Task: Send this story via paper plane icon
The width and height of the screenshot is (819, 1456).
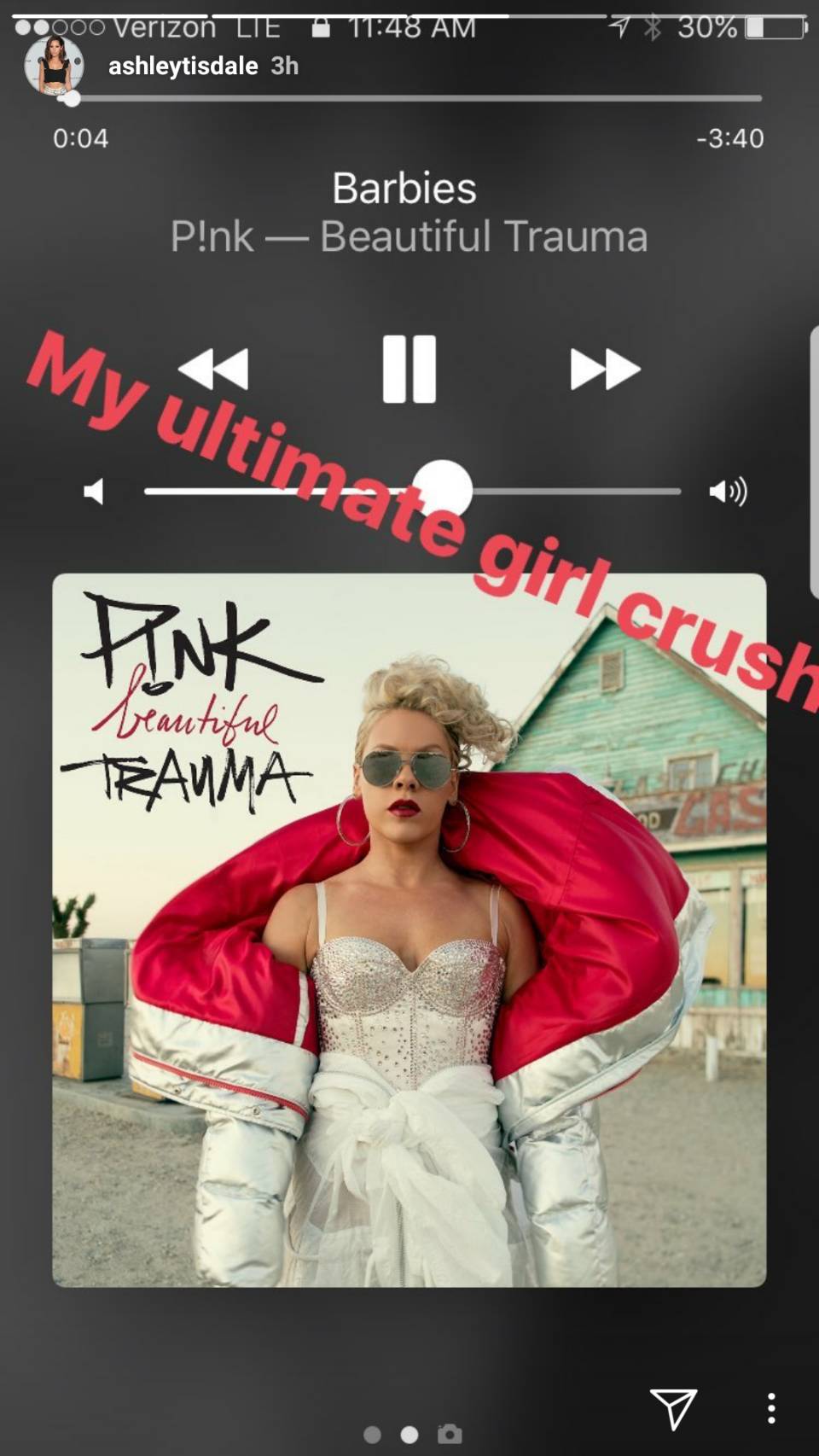Action: click(673, 1407)
